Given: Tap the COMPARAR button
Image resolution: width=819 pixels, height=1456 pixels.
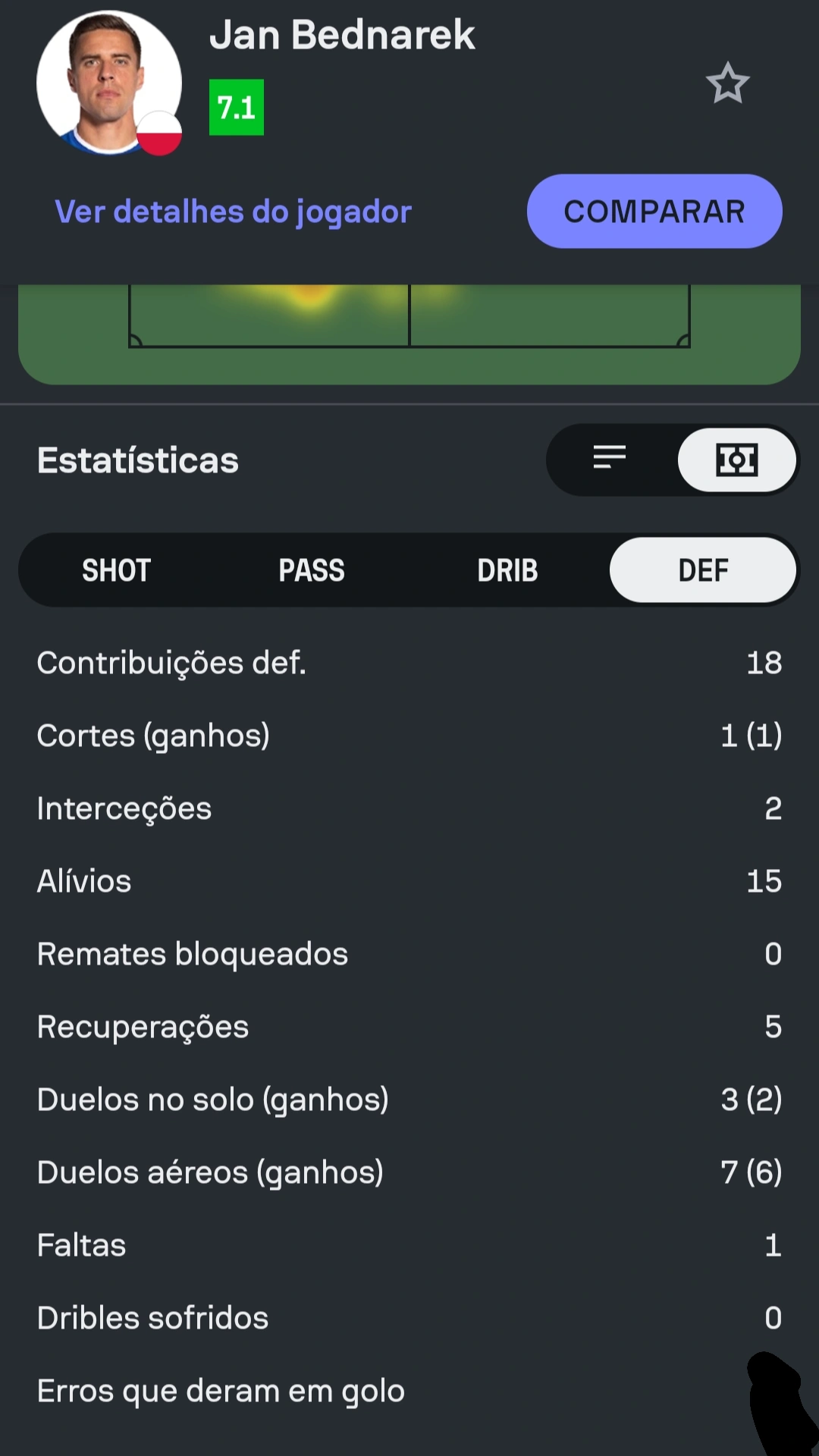Looking at the screenshot, I should tap(654, 212).
